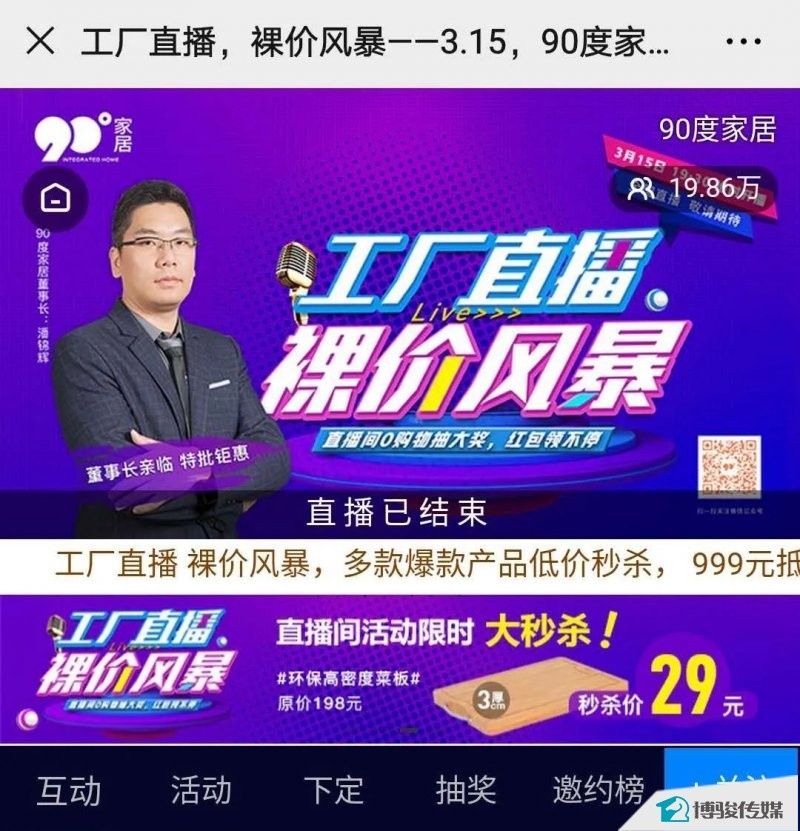800x831 pixels.
Task: Open the 下定 tab
Action: 333,790
